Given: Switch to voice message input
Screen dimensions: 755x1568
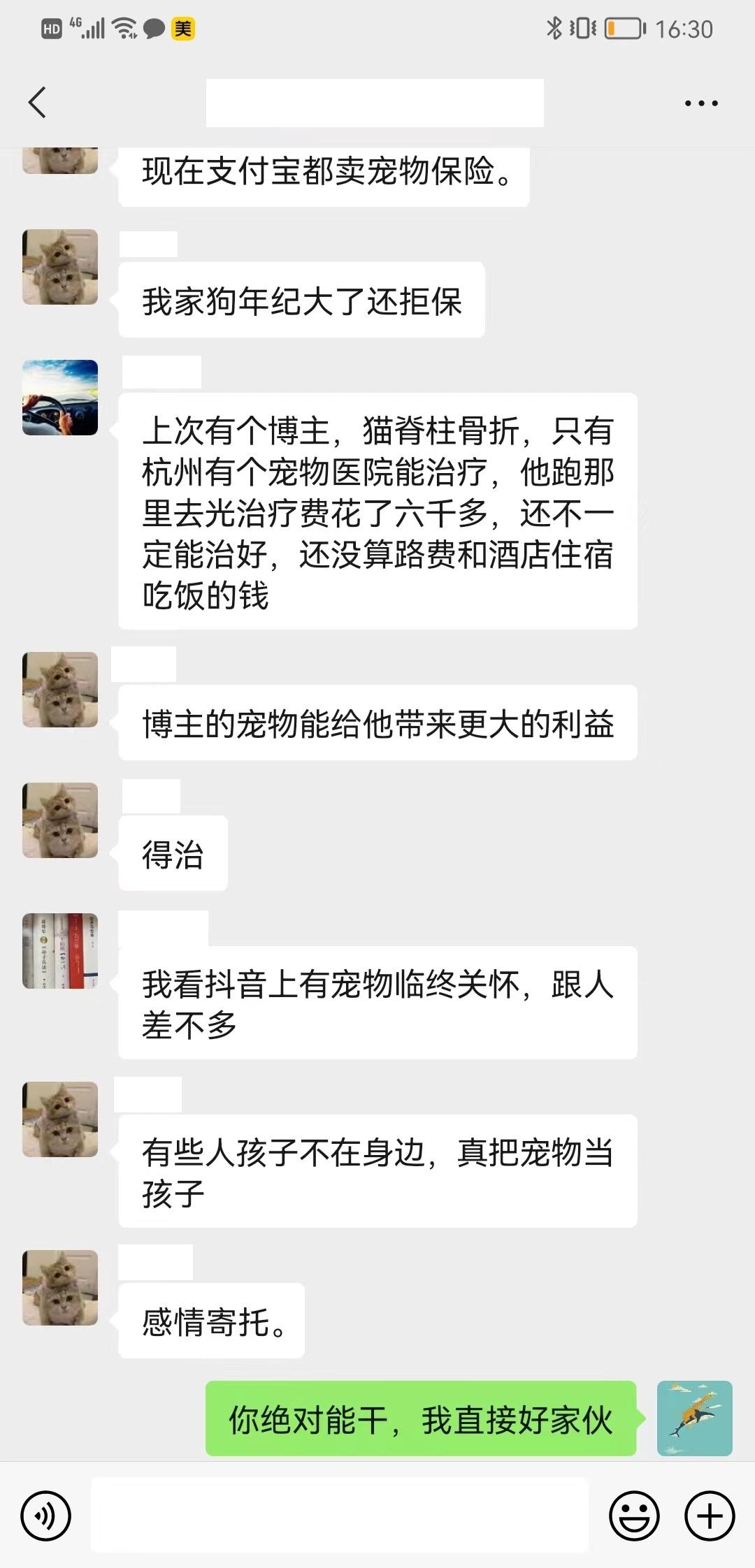Looking at the screenshot, I should (x=46, y=1516).
